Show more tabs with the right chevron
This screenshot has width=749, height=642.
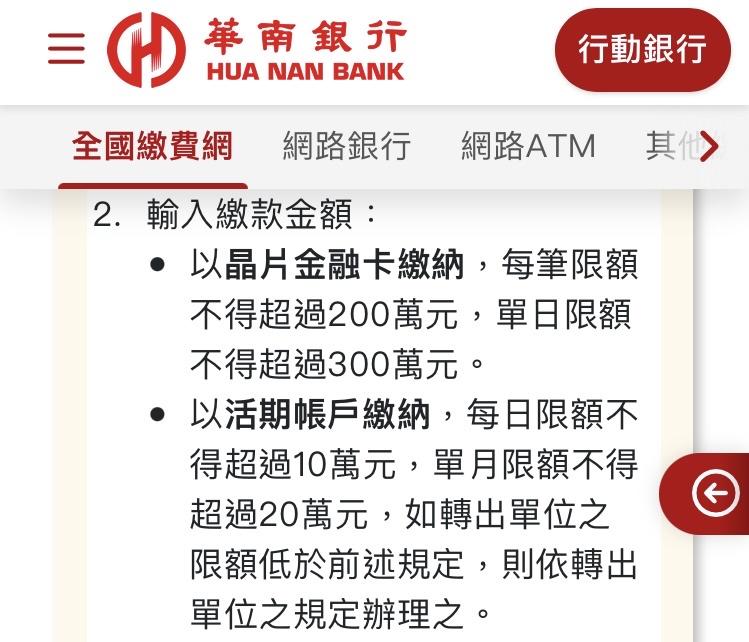(x=709, y=146)
